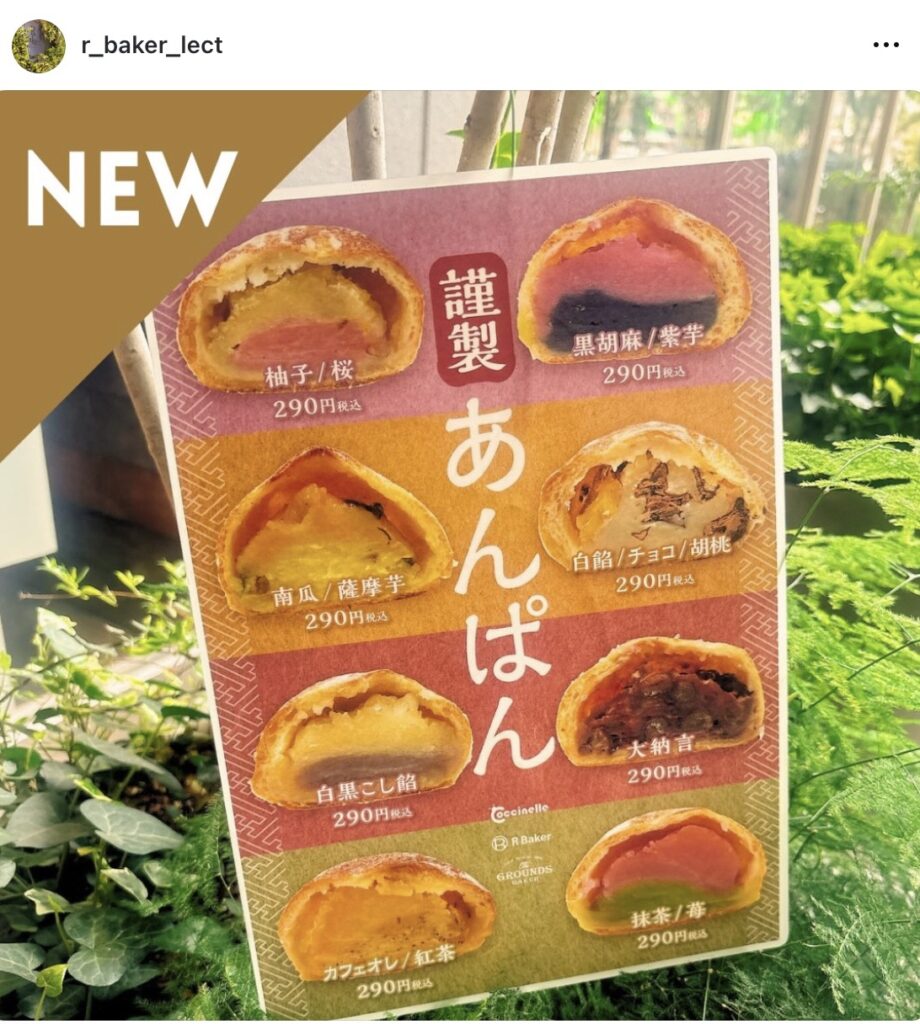This screenshot has width=920, height=1024.
Task: Open the r_baker_lect username link
Action: click(151, 46)
